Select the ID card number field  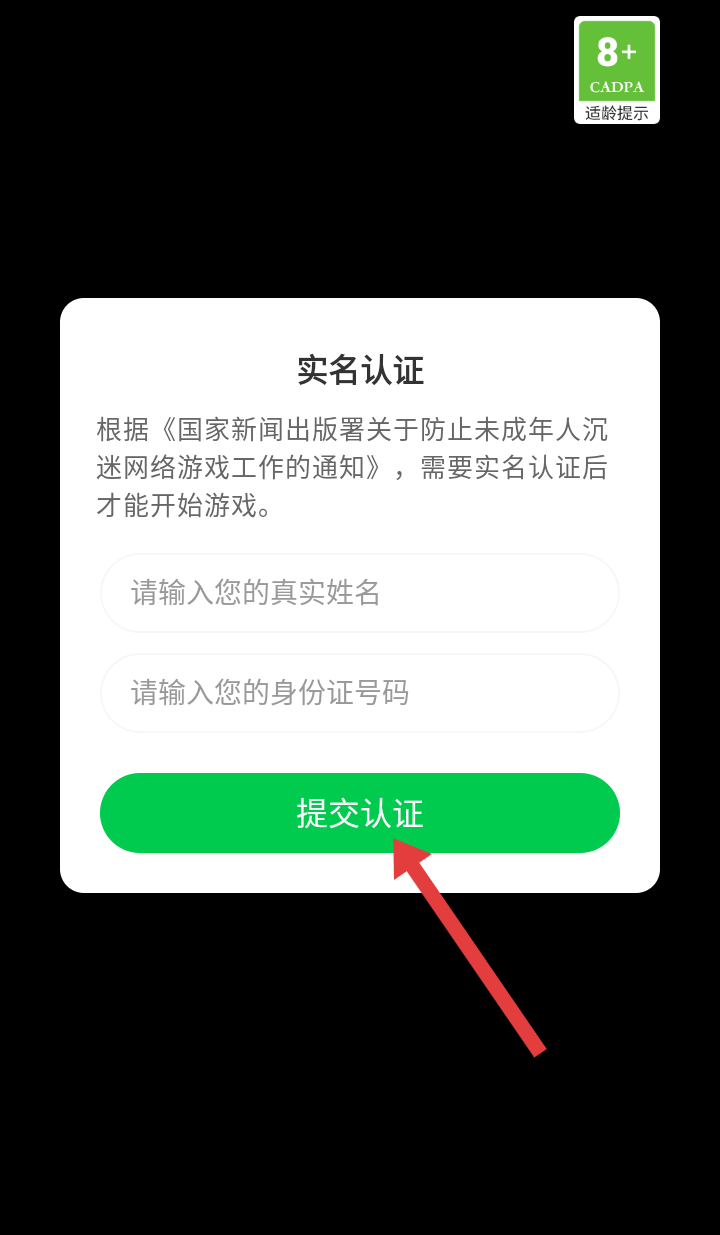(360, 693)
